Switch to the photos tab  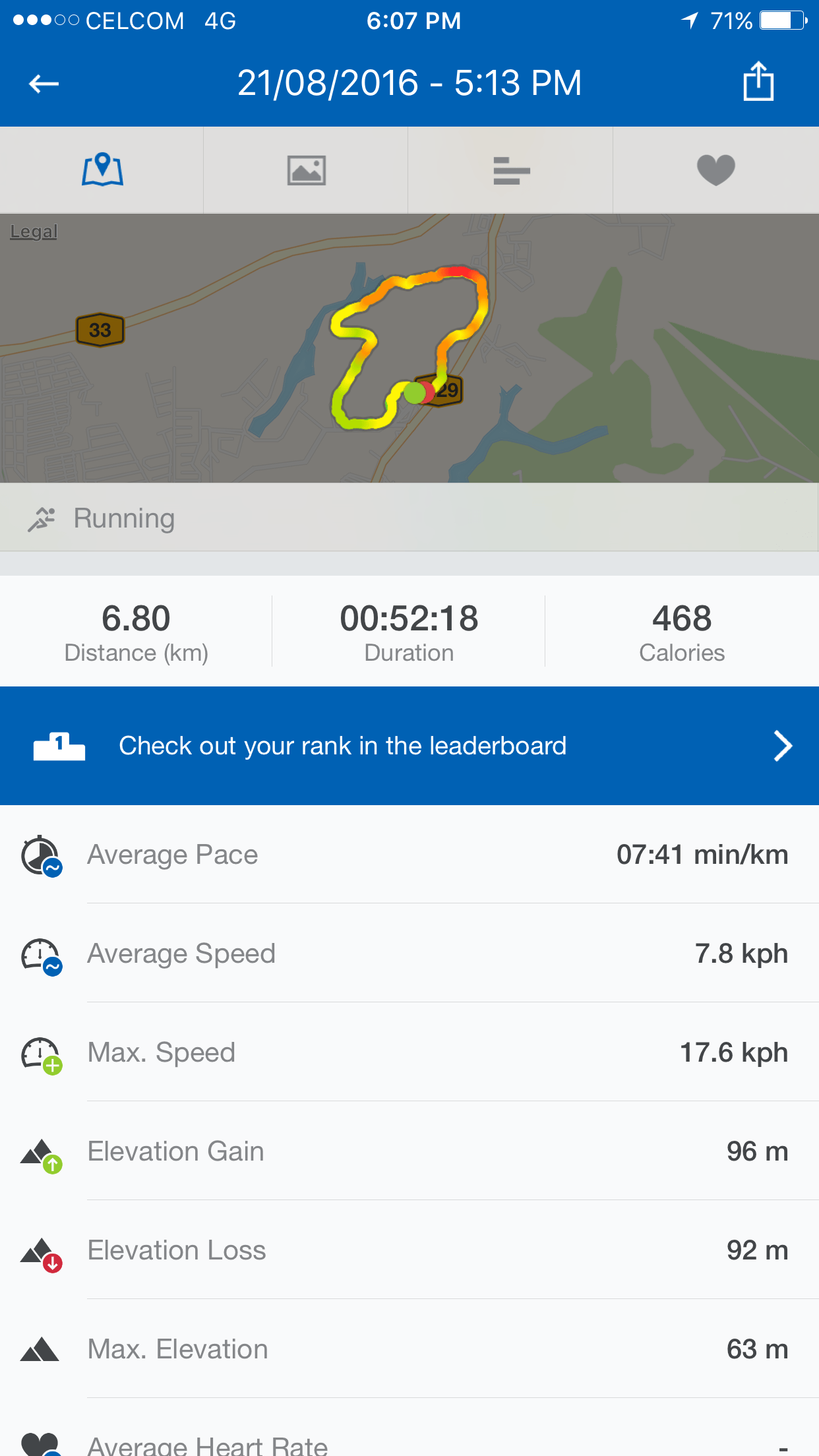pyautogui.click(x=306, y=170)
